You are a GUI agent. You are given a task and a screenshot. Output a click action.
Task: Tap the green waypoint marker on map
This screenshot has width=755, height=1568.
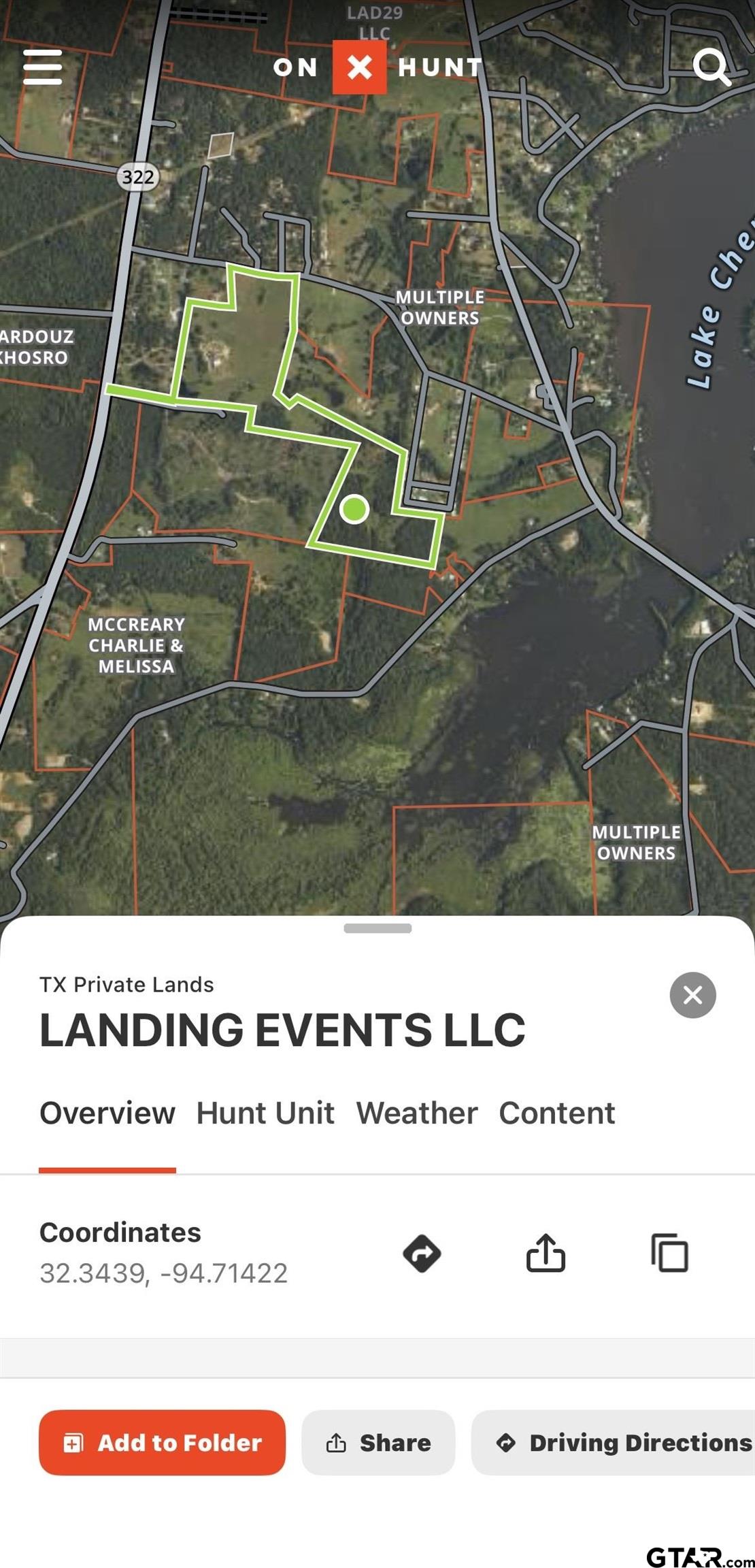[354, 509]
